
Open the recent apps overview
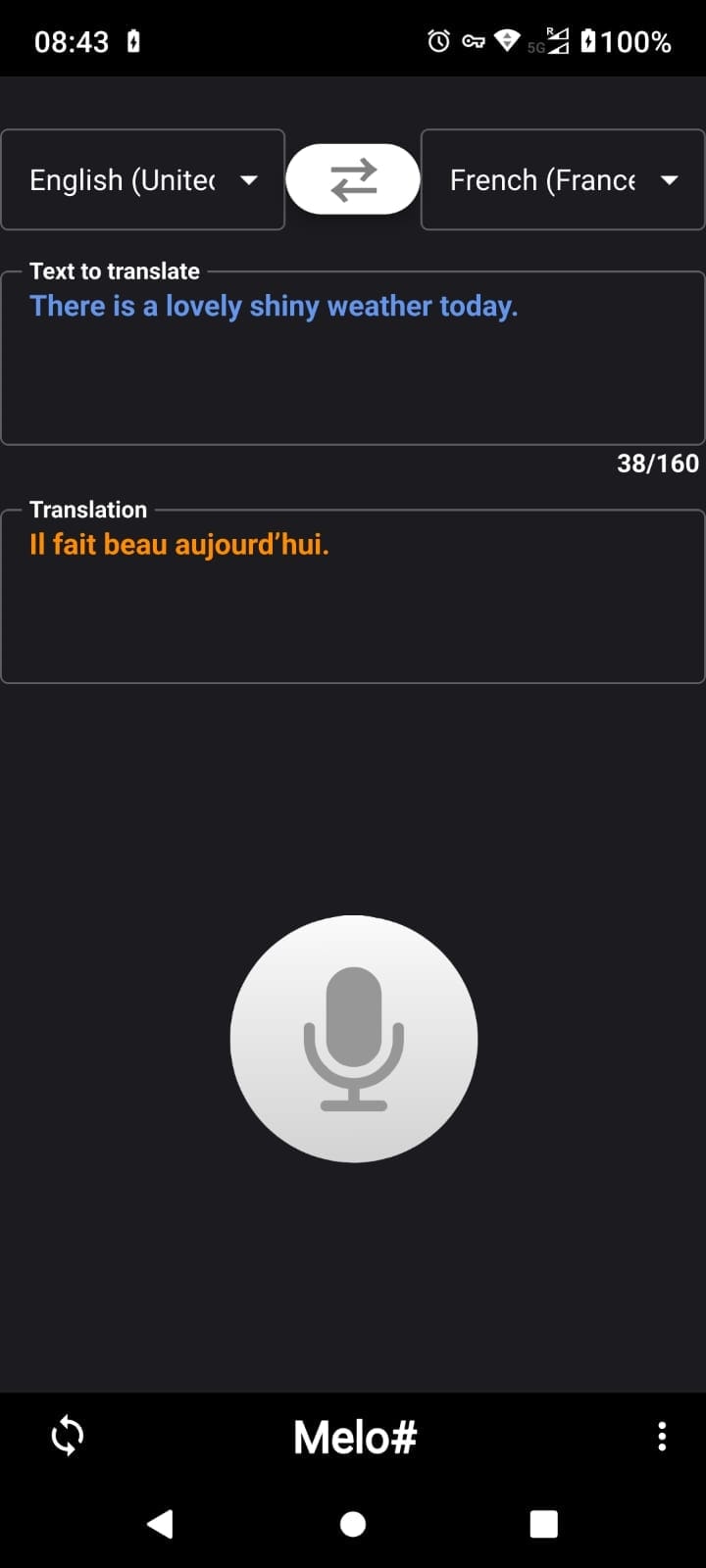click(543, 1524)
